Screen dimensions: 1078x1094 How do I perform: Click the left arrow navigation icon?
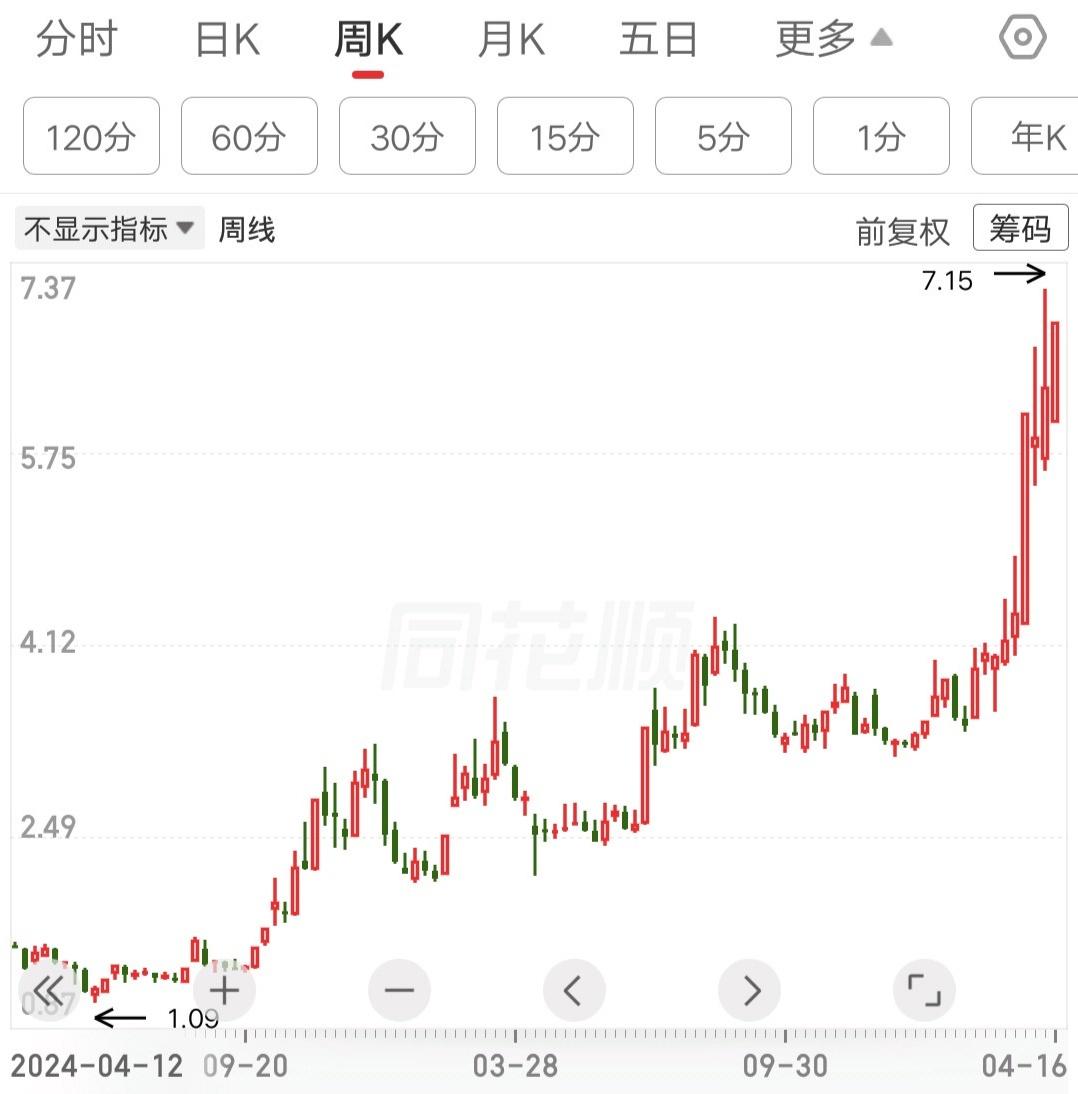(x=574, y=990)
